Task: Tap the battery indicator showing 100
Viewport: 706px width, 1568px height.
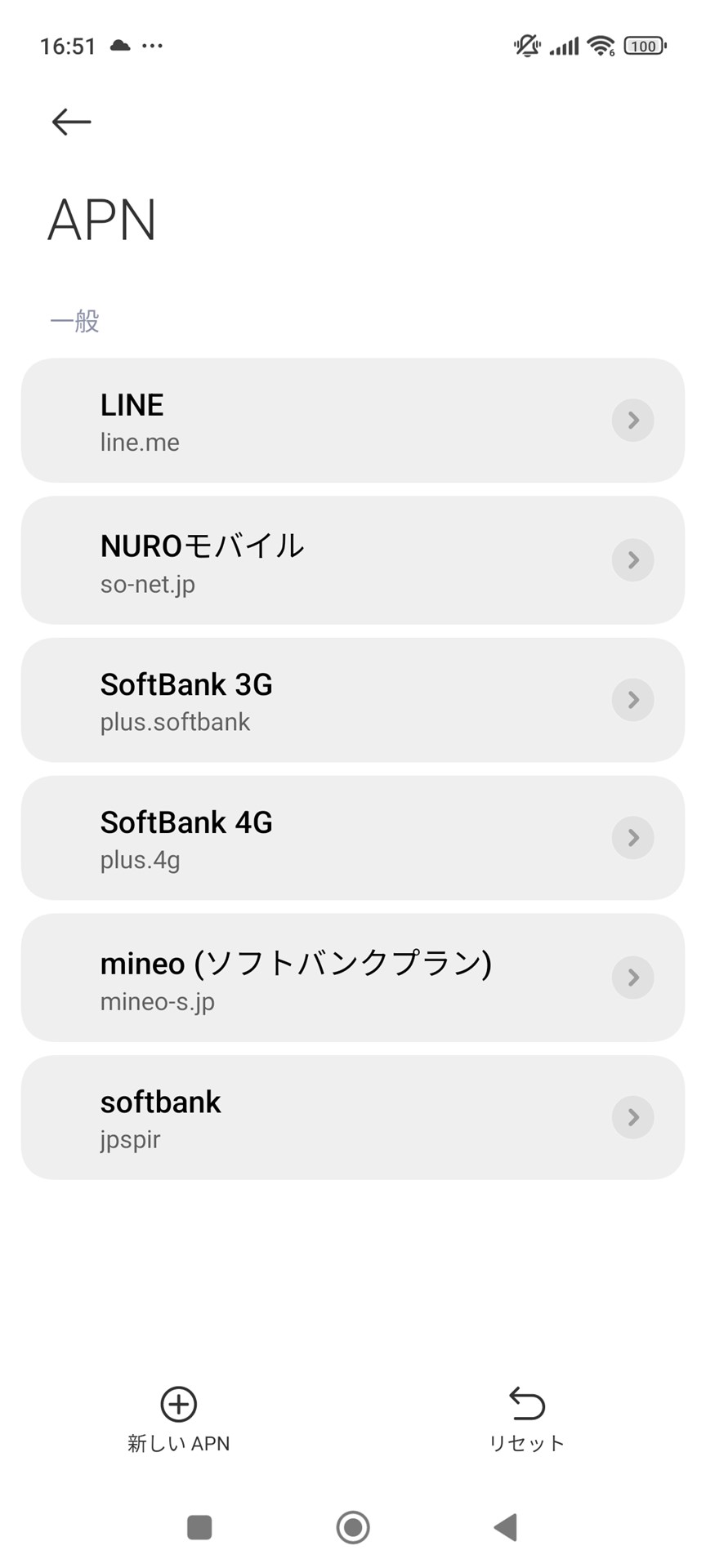Action: coord(644,47)
